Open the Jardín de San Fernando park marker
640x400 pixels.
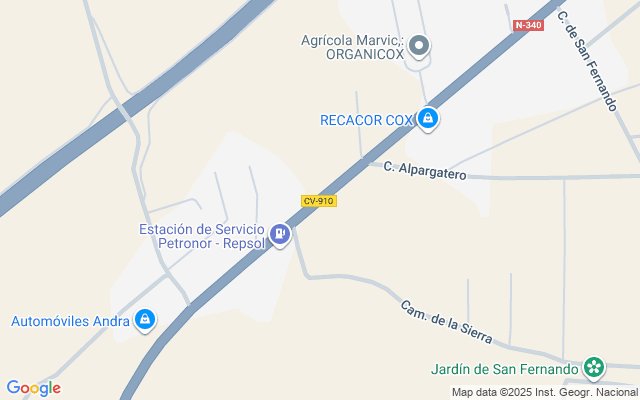click(595, 369)
